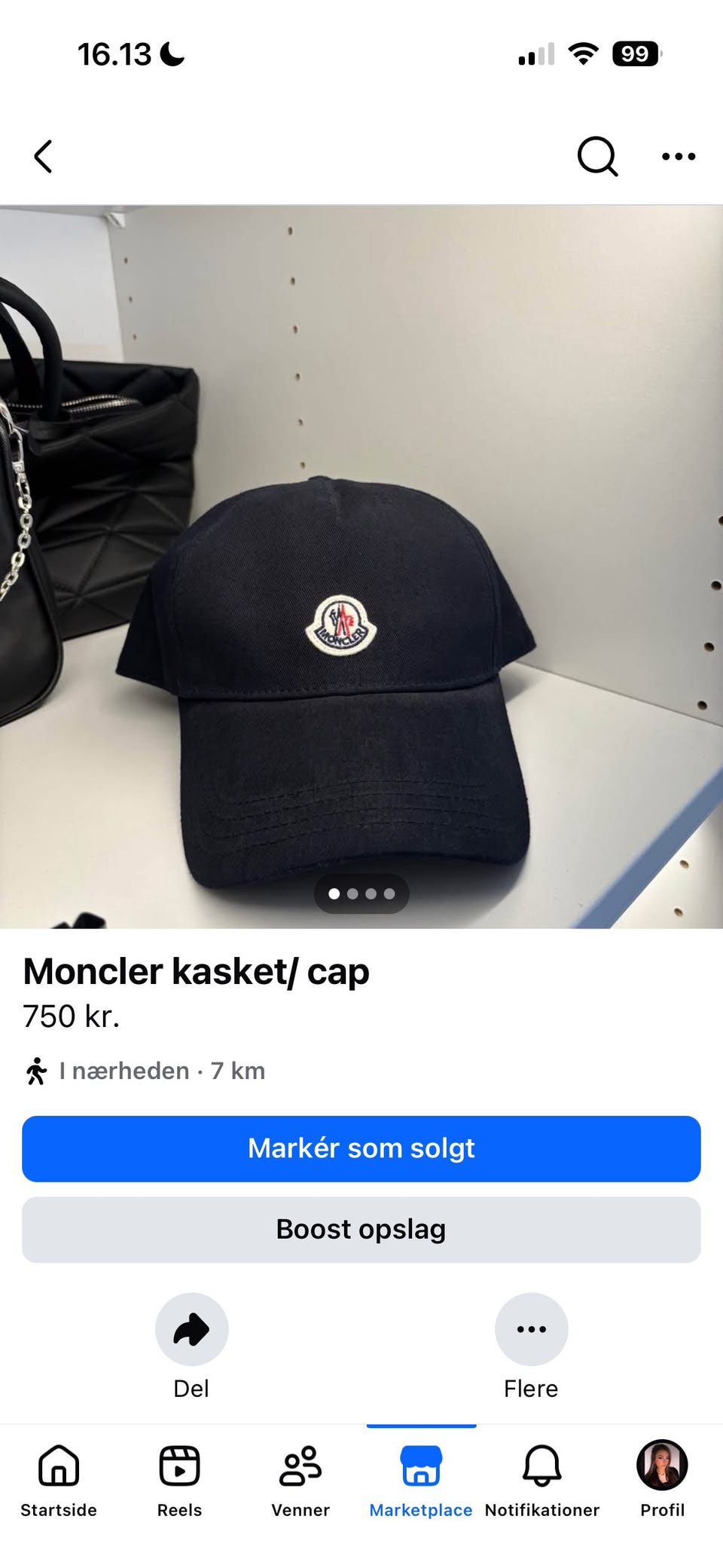Screen dimensions: 723x1568
Task: Open the Notifikationer tab
Action: 542,1481
